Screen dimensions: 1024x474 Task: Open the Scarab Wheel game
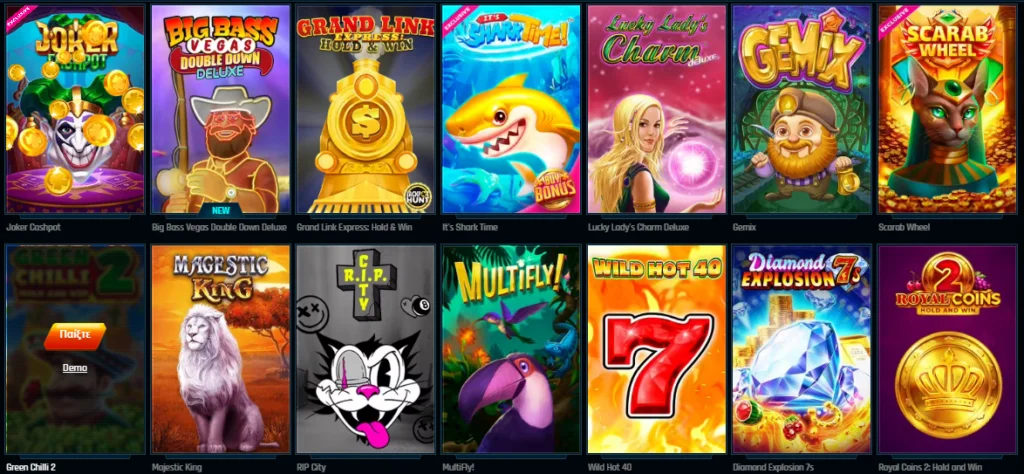(946, 110)
